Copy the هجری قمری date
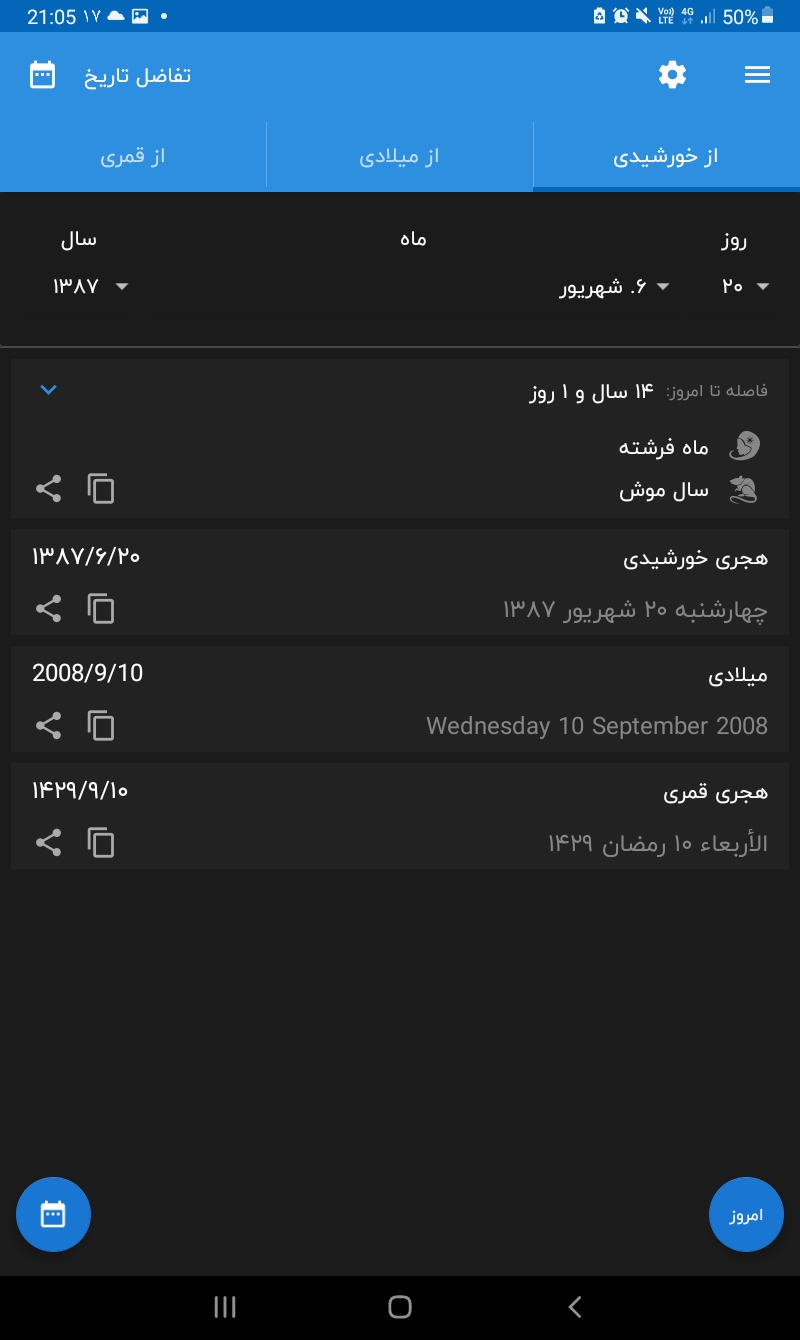Image resolution: width=800 pixels, height=1340 pixels. click(101, 843)
